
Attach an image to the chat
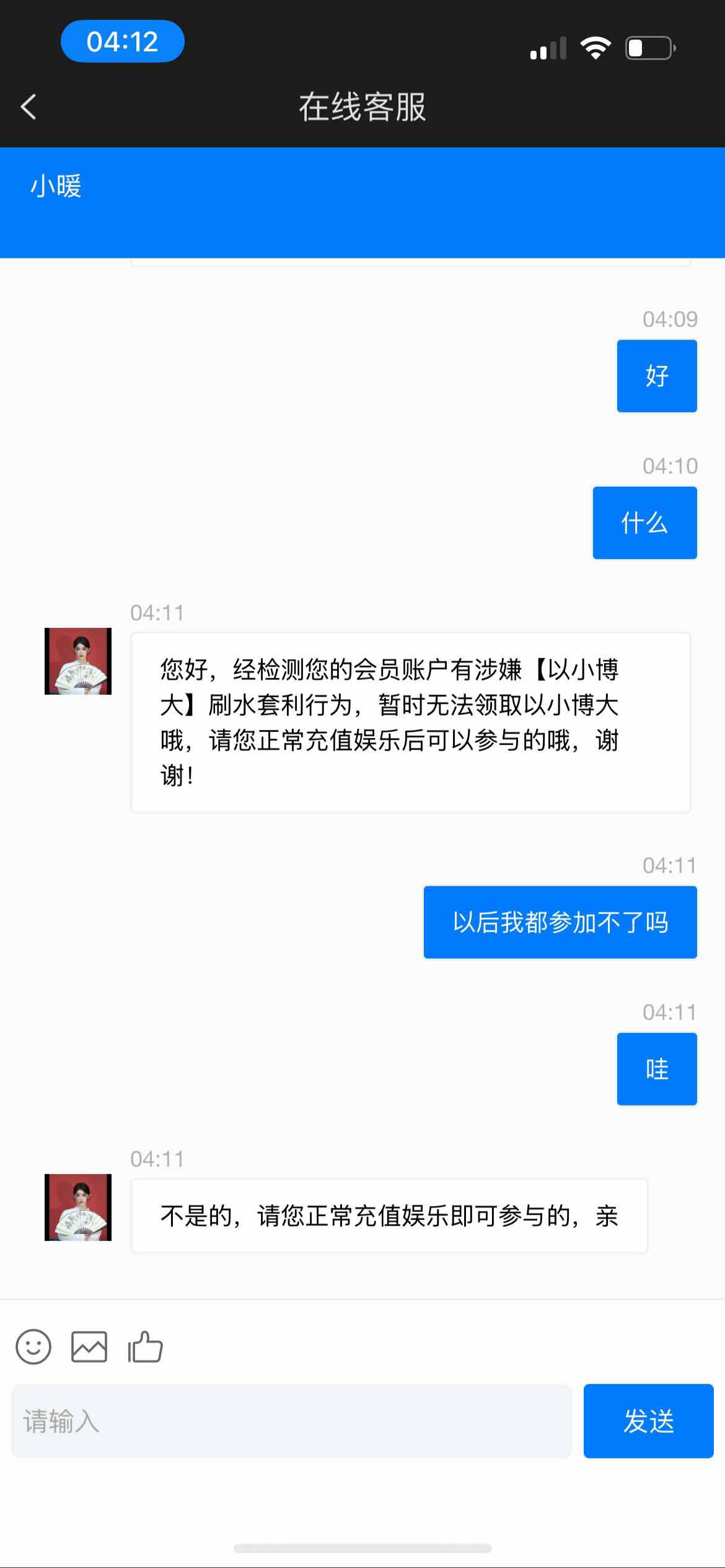click(89, 1346)
